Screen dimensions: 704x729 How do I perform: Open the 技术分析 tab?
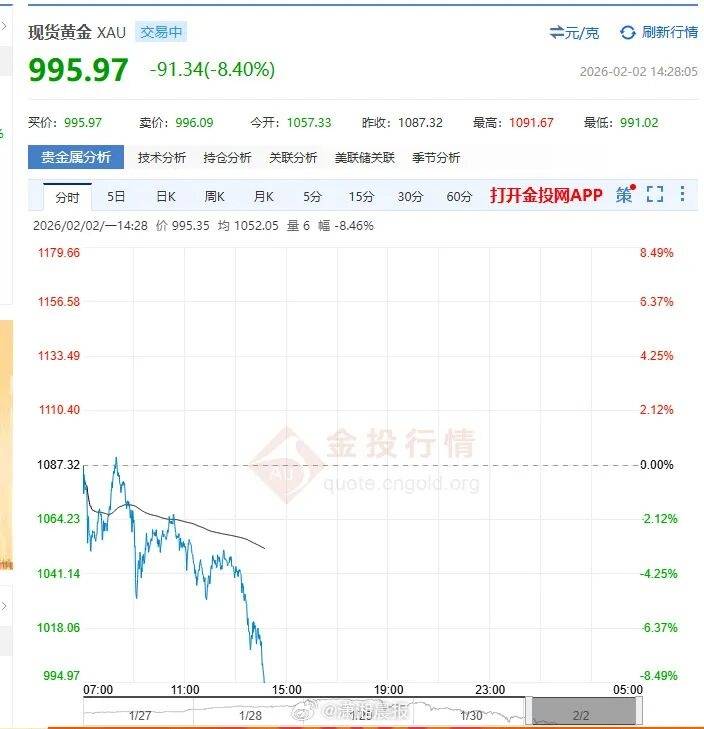pyautogui.click(x=161, y=158)
